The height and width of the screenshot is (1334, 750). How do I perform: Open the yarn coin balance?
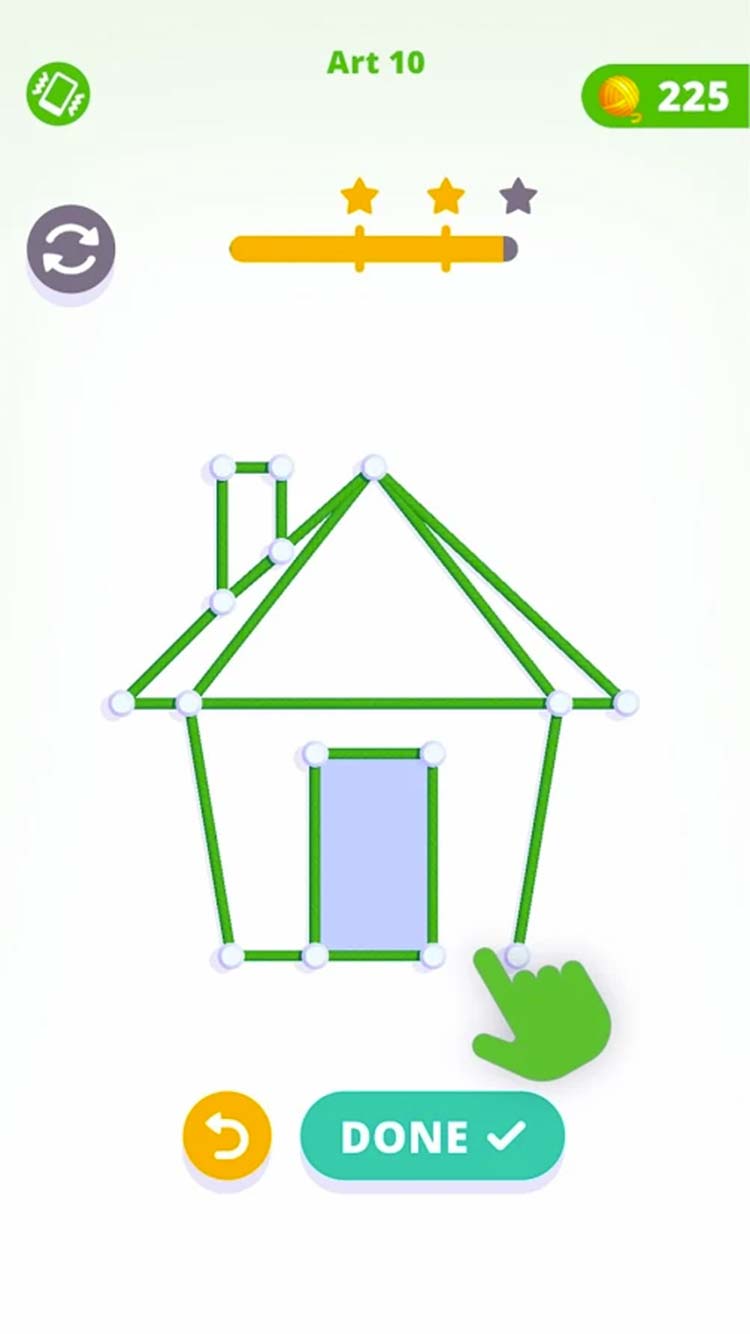(664, 96)
